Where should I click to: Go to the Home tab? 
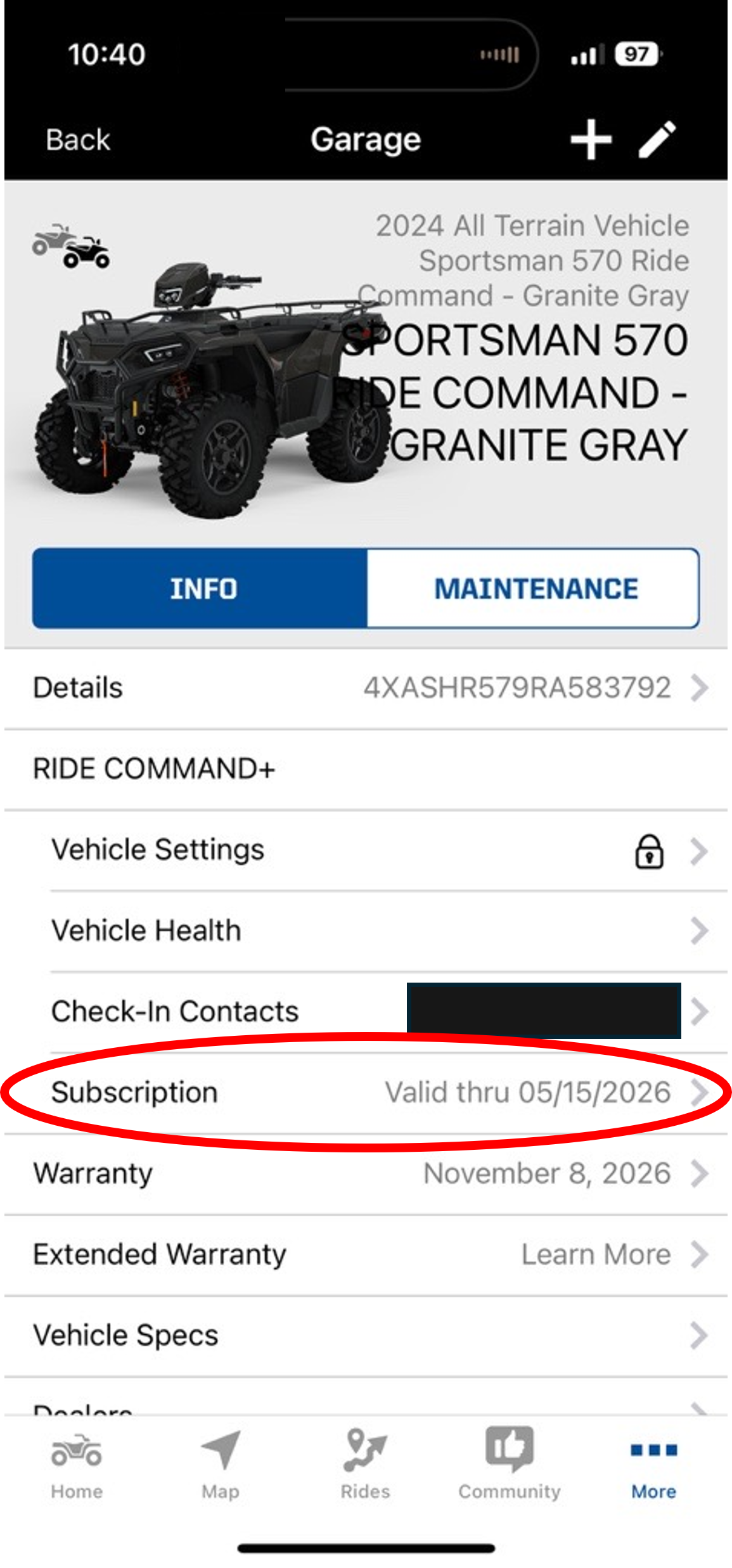(77, 1465)
